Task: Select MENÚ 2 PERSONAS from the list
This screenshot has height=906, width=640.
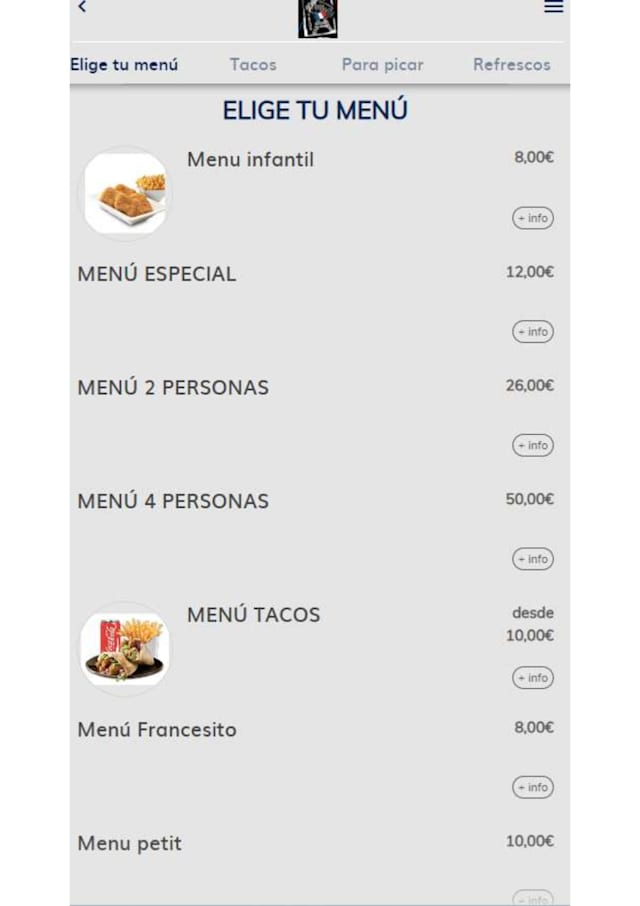Action: tap(173, 388)
